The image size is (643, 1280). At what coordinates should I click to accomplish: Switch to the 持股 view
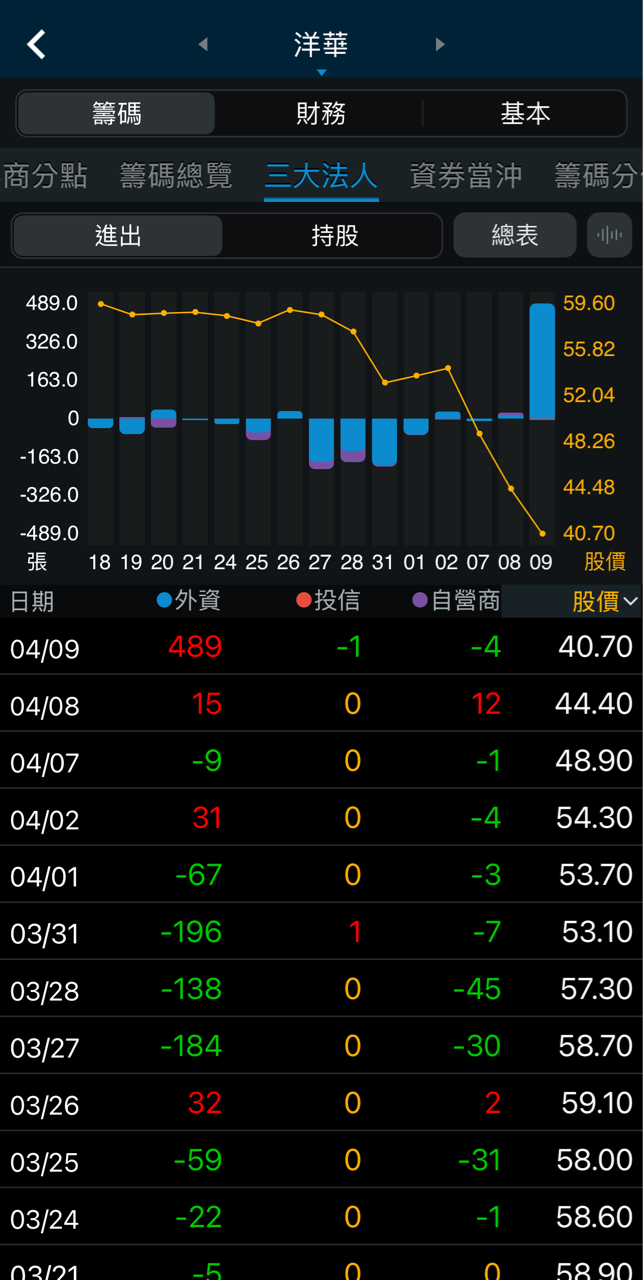334,236
